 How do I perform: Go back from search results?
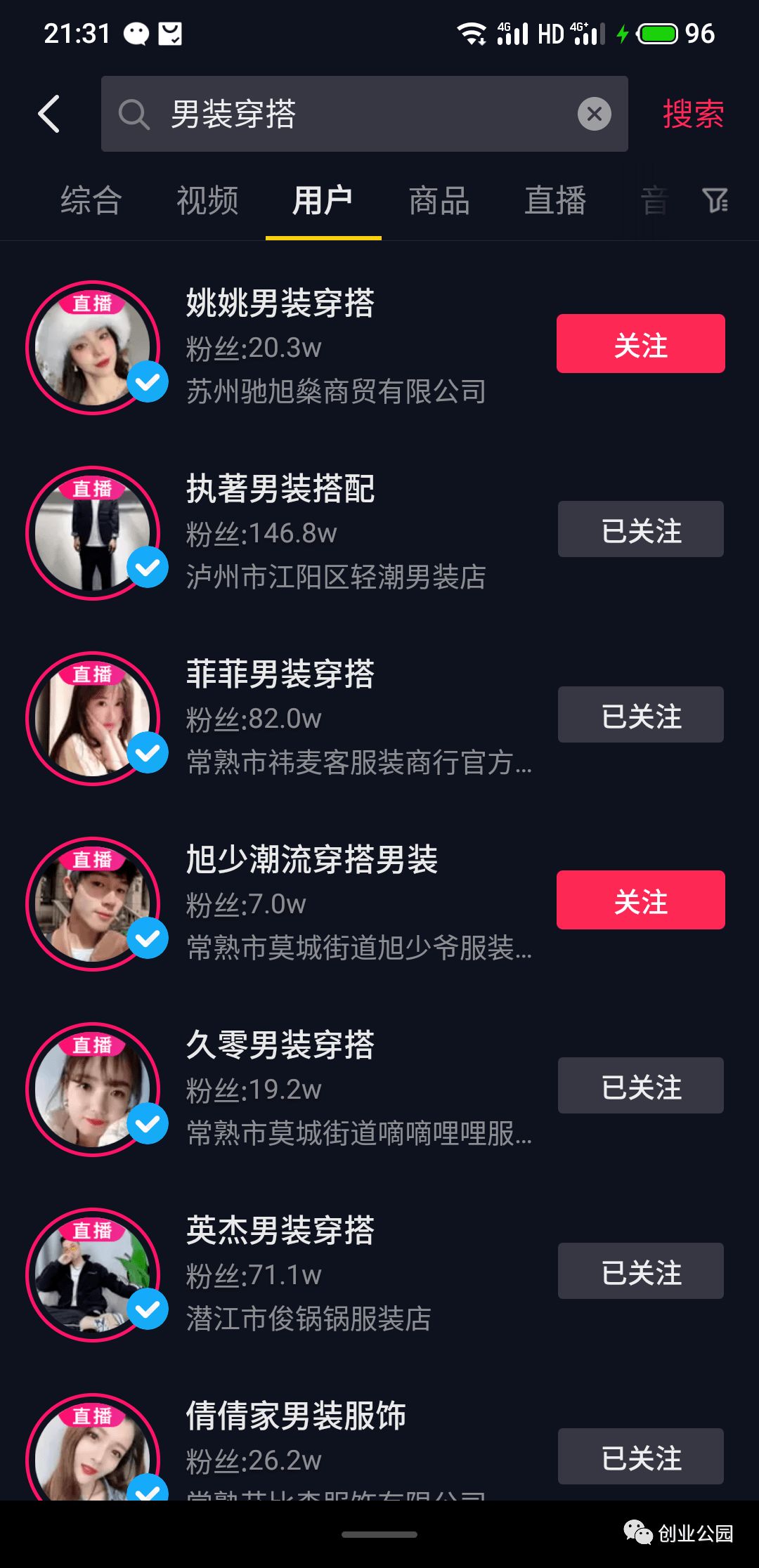pyautogui.click(x=49, y=114)
